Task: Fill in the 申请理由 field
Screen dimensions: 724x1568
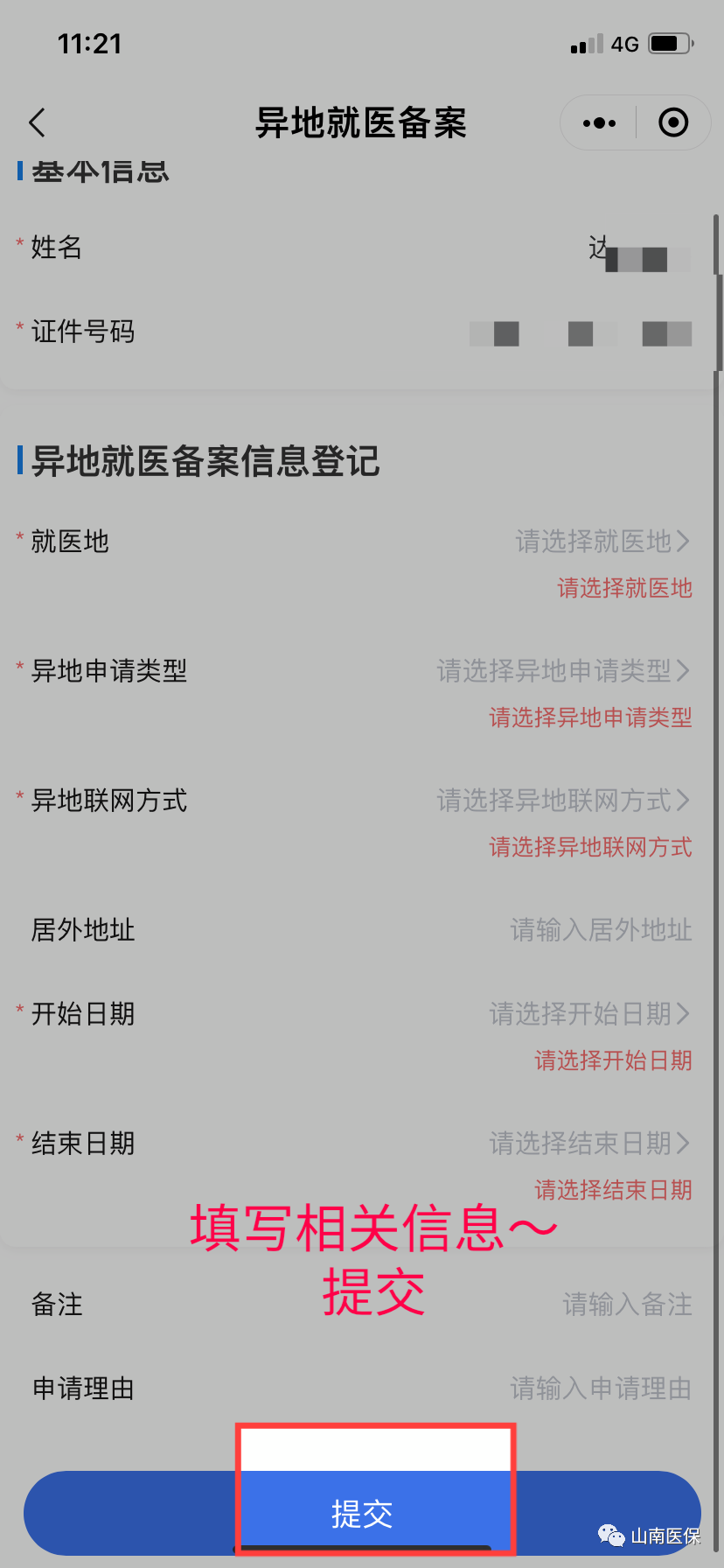Action: coord(601,1389)
